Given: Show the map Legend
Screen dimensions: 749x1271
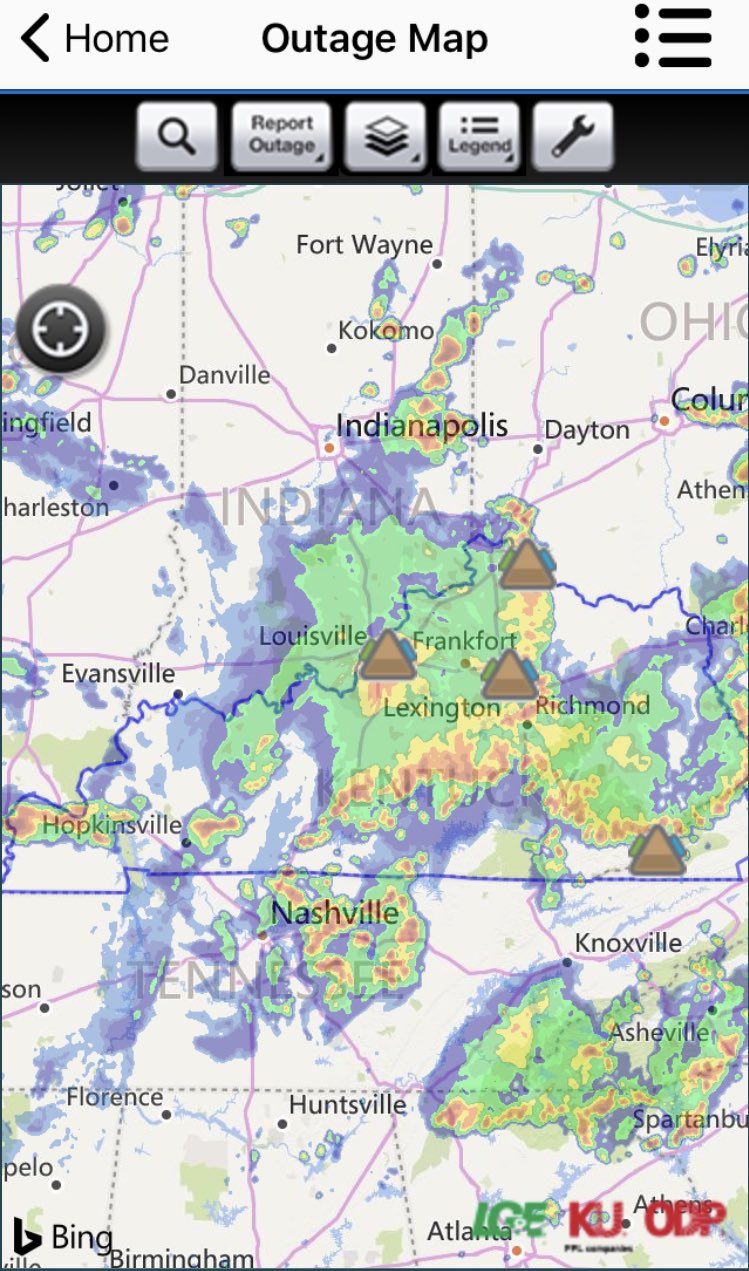Looking at the screenshot, I should pyautogui.click(x=479, y=137).
